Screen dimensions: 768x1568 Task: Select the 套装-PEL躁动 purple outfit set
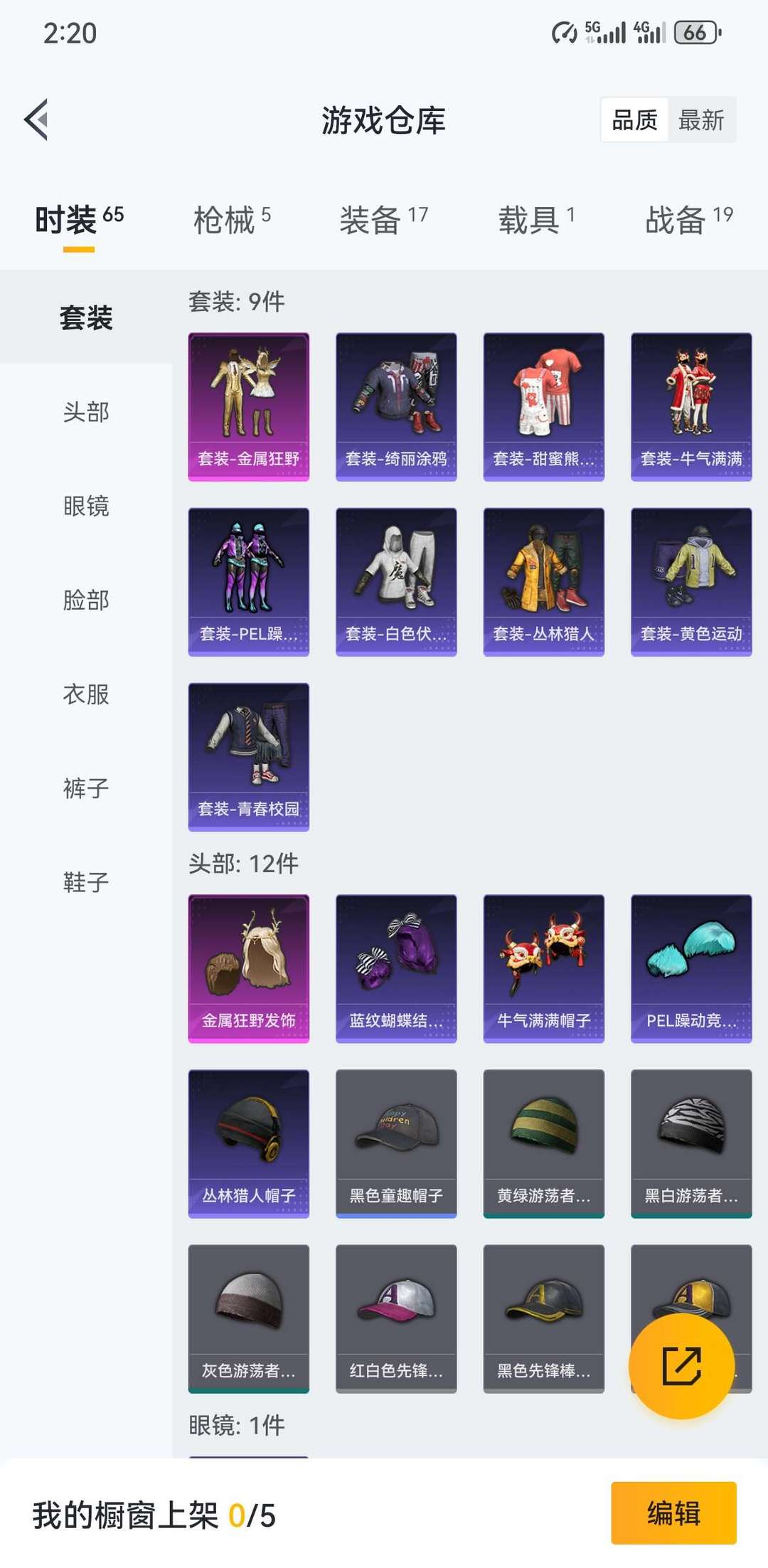pyautogui.click(x=248, y=582)
